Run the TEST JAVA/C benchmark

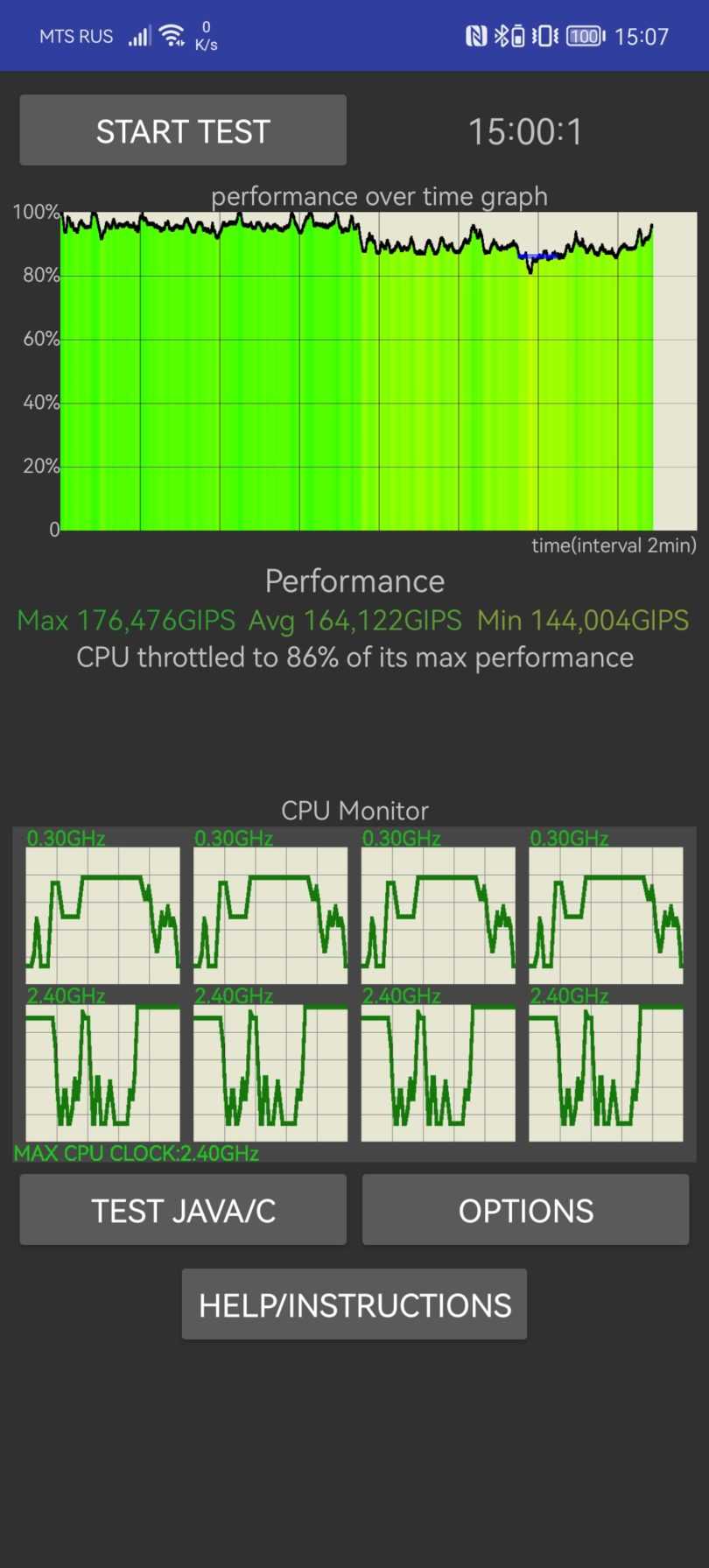(183, 1210)
